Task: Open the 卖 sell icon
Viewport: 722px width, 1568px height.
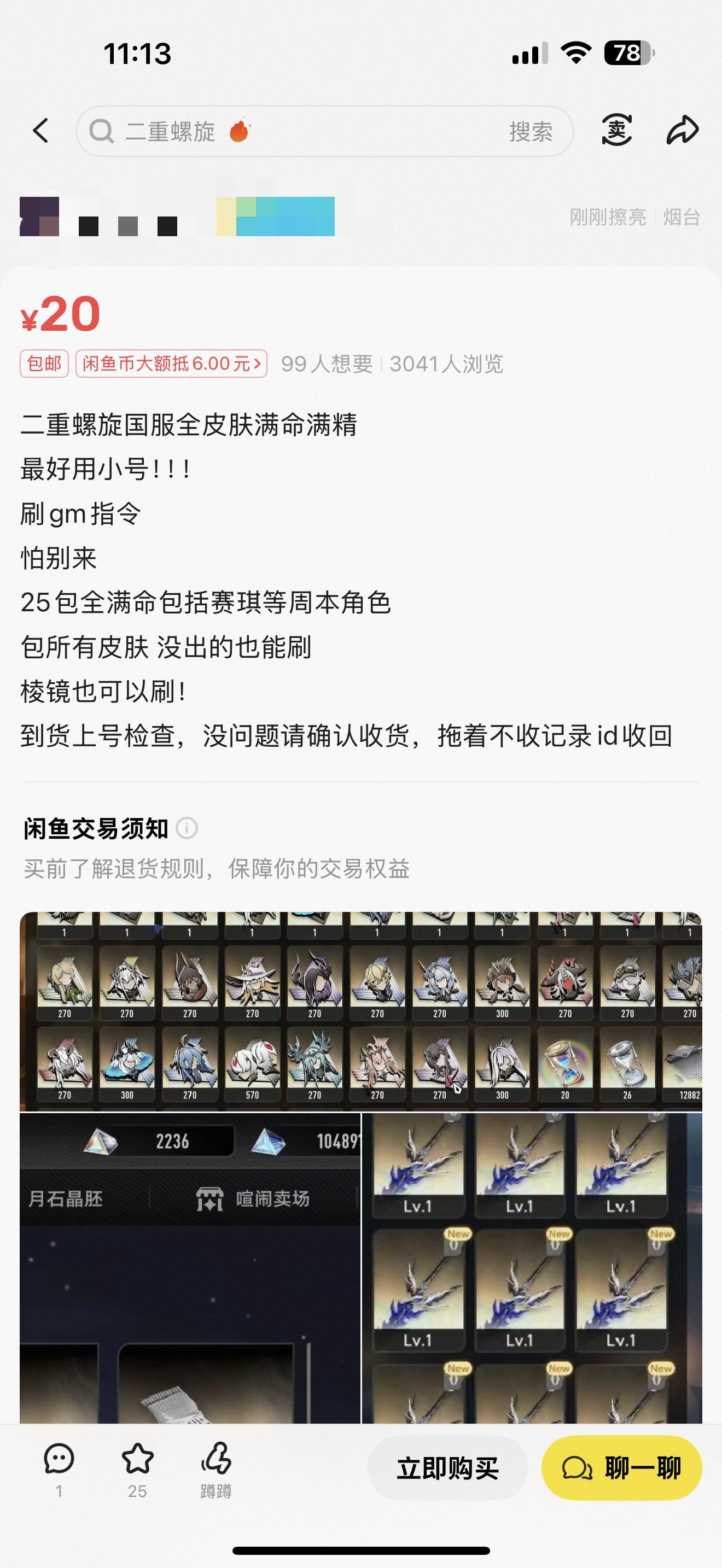Action: (616, 130)
